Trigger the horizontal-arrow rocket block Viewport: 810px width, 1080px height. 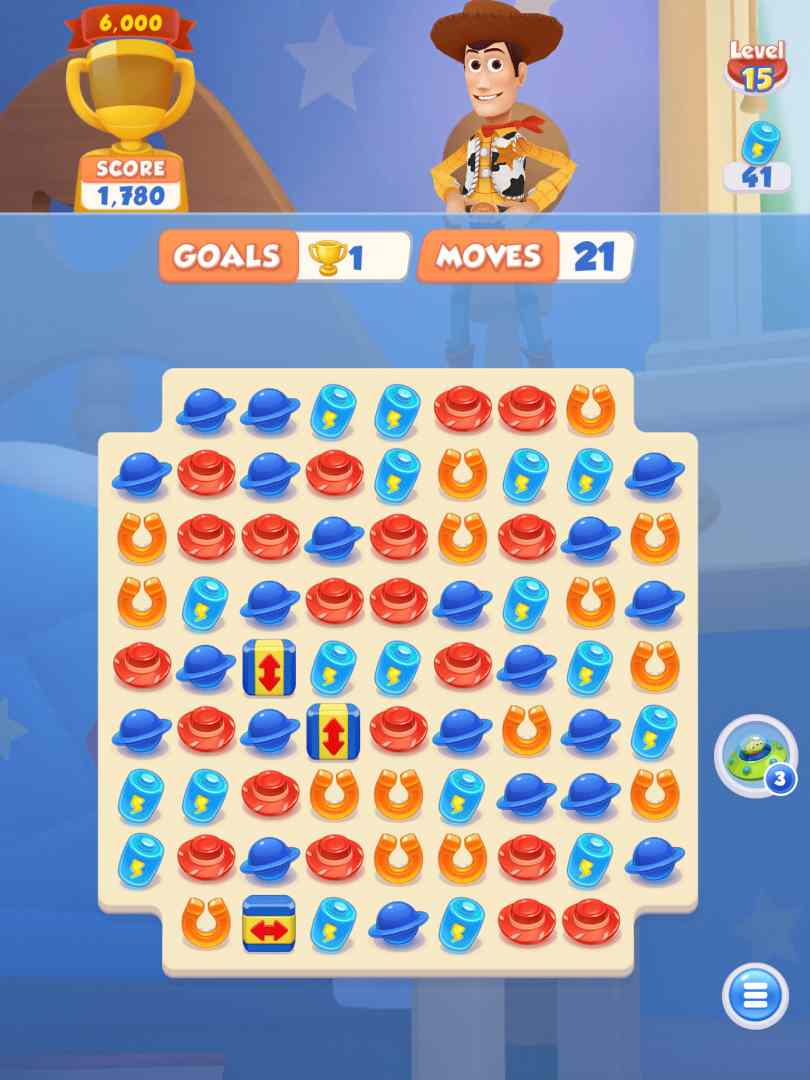(269, 923)
